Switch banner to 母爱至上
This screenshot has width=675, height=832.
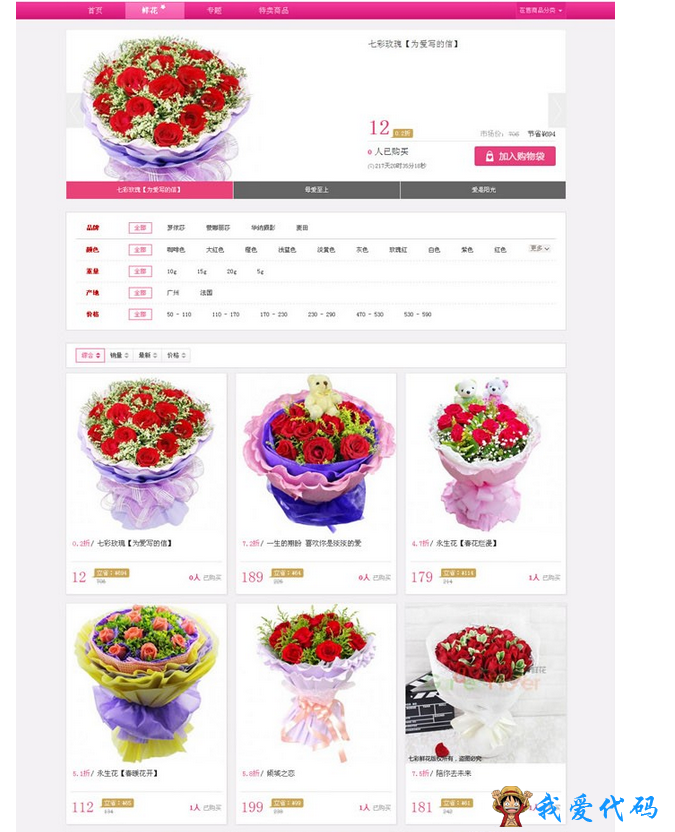coord(316,190)
